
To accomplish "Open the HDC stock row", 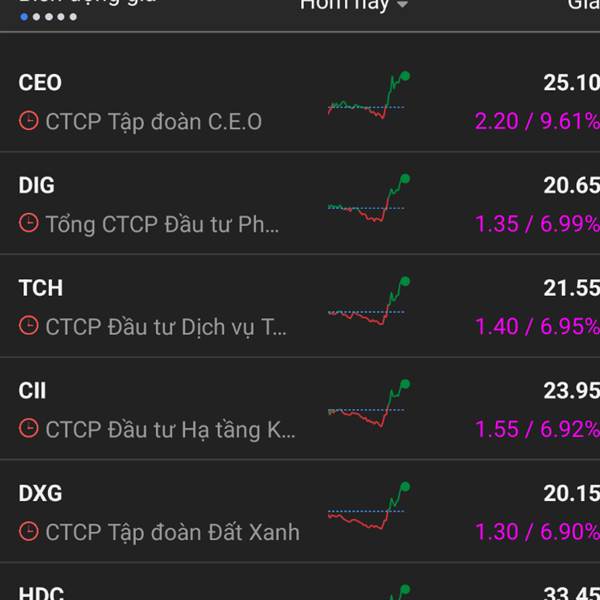I will pos(300,589).
